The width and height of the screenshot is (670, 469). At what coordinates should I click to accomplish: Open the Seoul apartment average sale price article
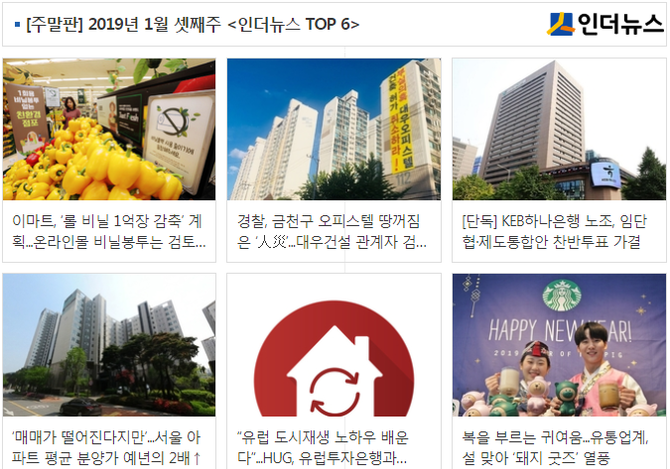click(x=109, y=447)
